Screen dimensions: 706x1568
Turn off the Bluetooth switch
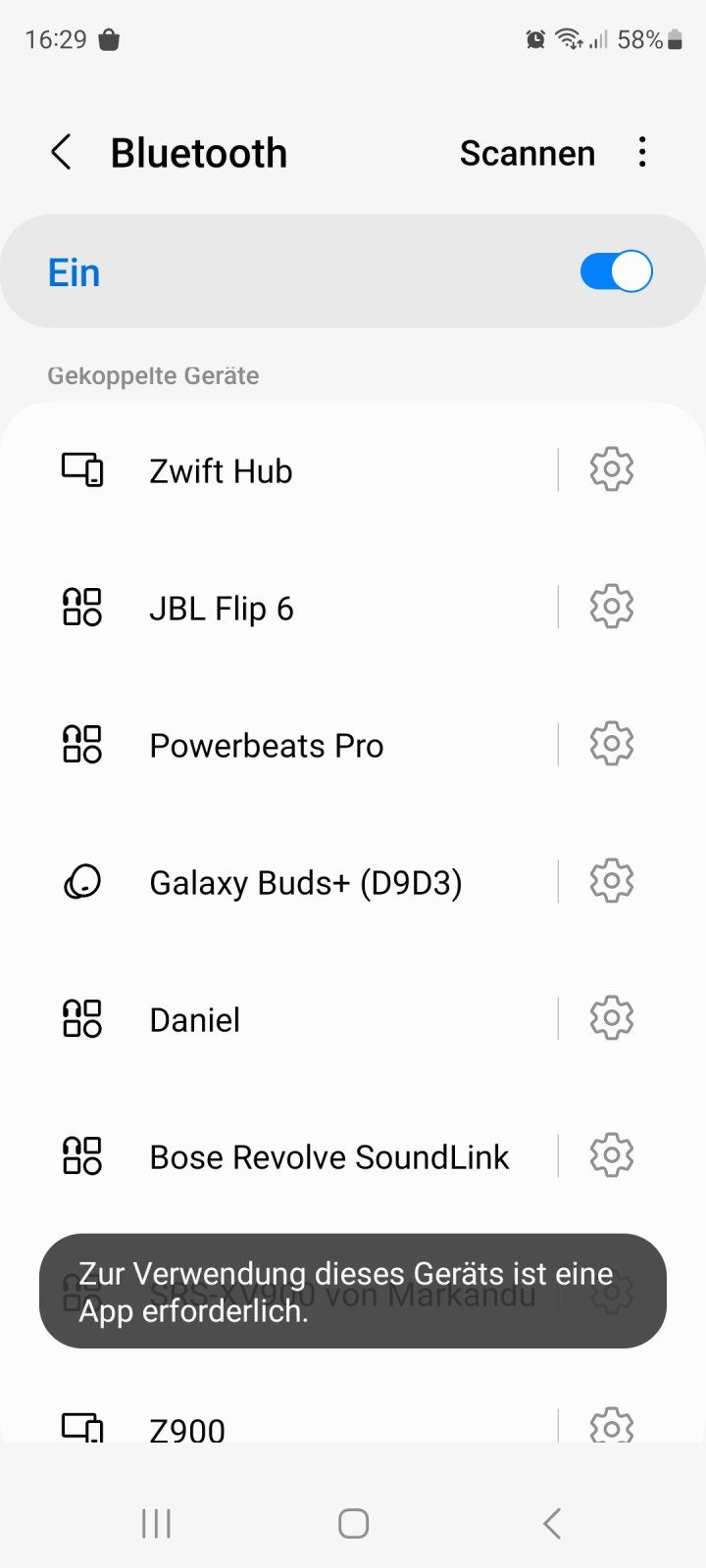click(x=616, y=271)
